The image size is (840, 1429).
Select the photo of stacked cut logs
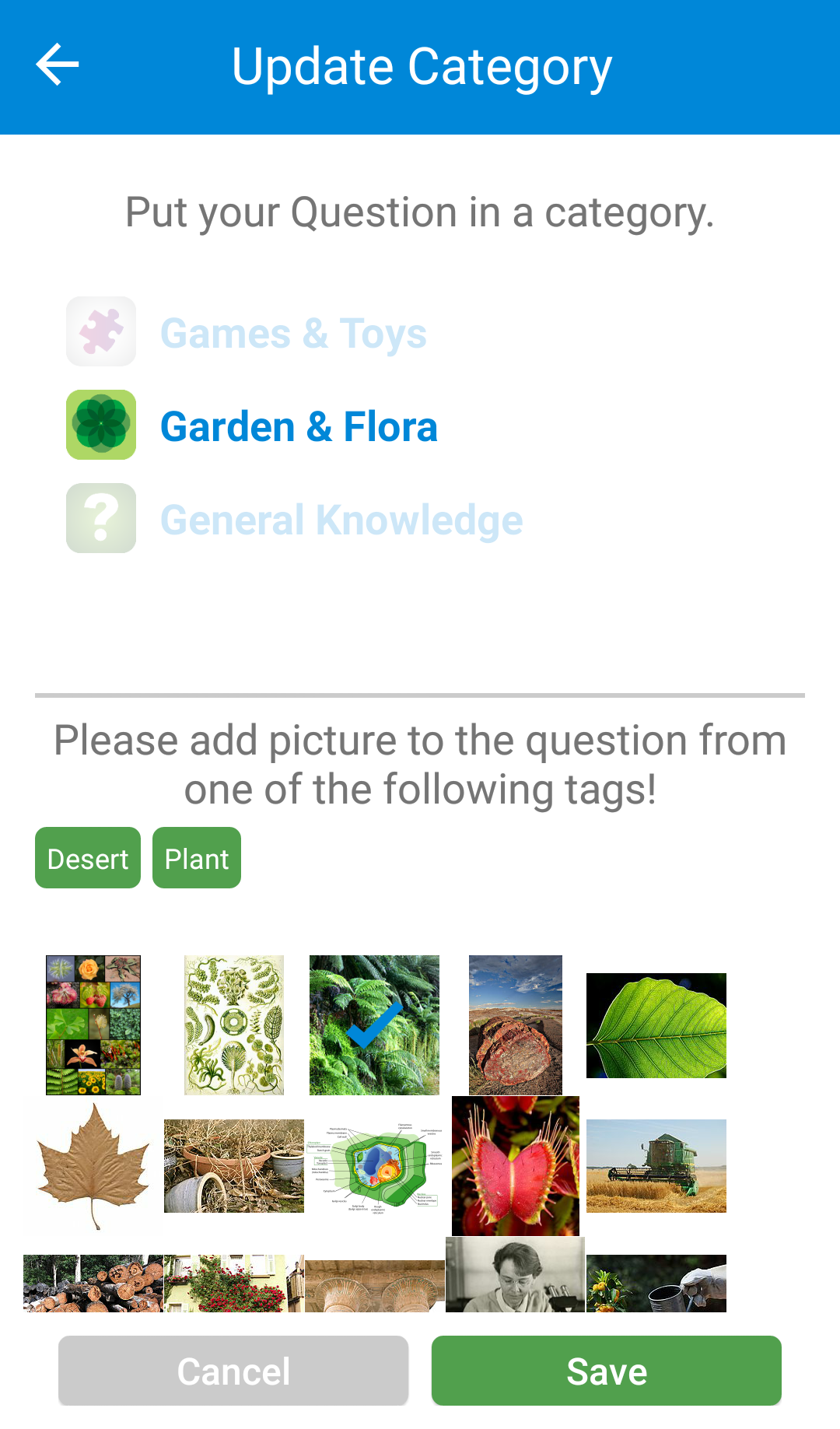point(93,1284)
